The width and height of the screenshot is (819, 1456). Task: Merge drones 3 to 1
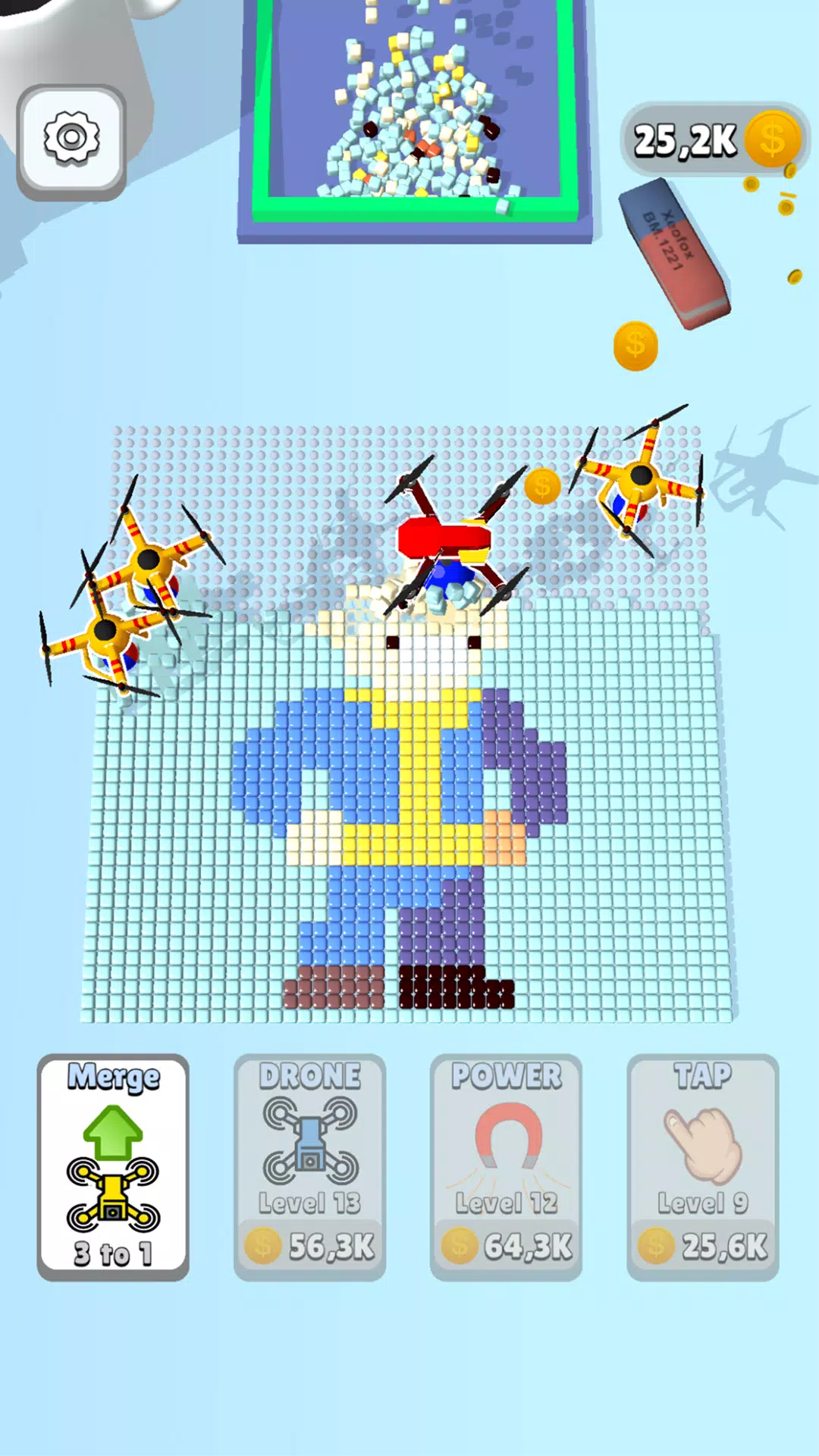click(x=113, y=1166)
